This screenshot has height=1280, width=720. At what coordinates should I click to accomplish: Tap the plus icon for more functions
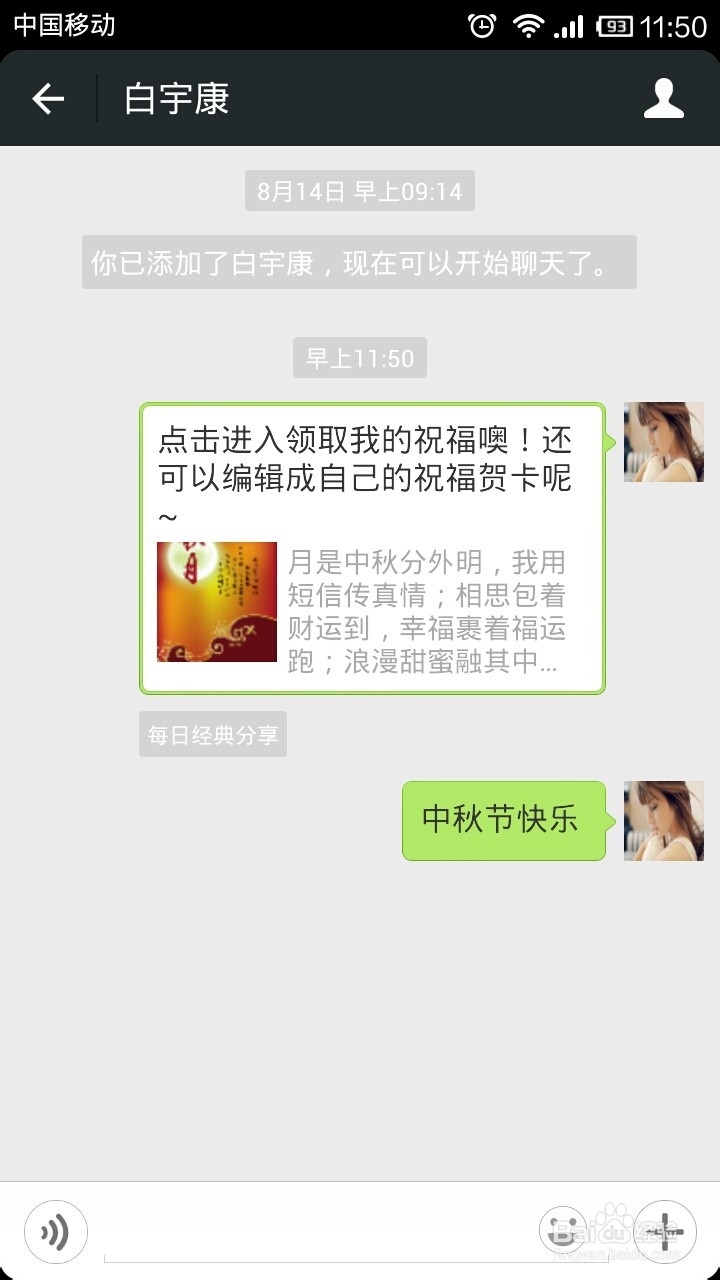[663, 1231]
